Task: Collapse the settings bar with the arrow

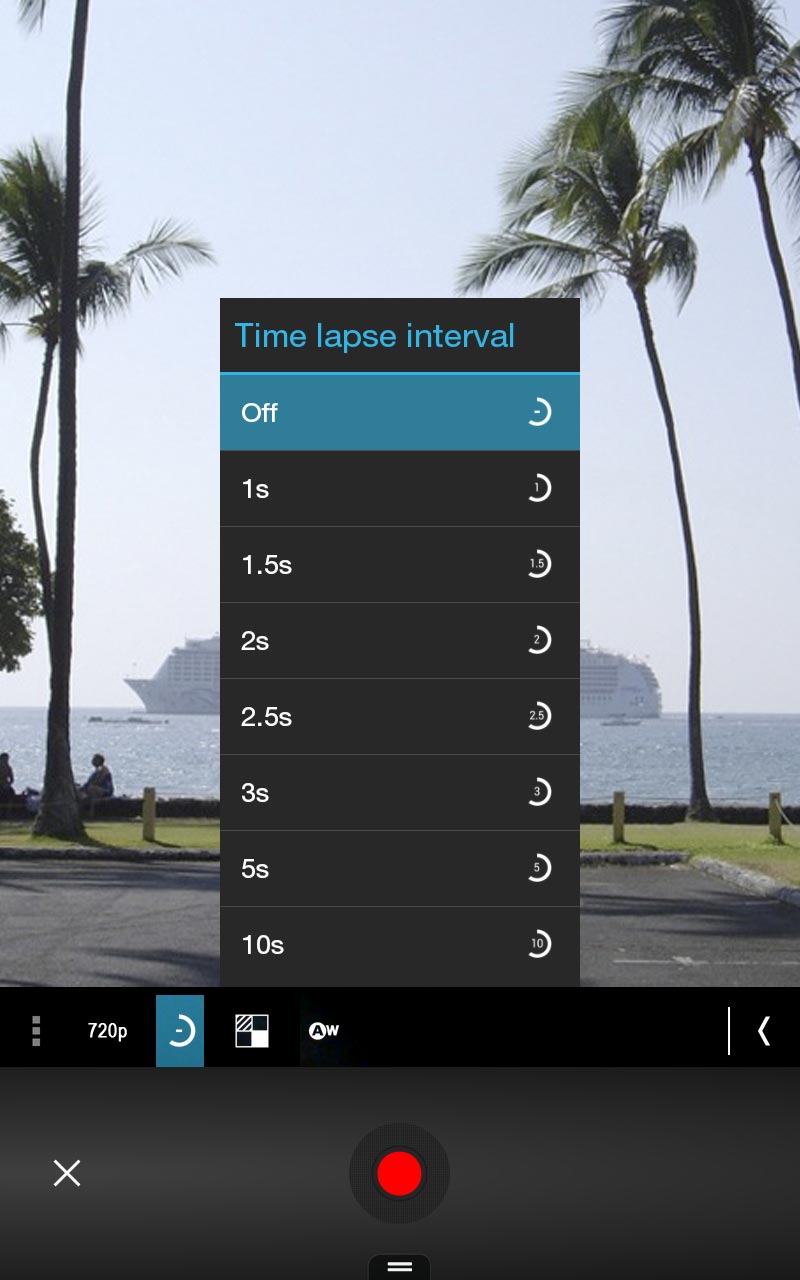Action: click(764, 1031)
